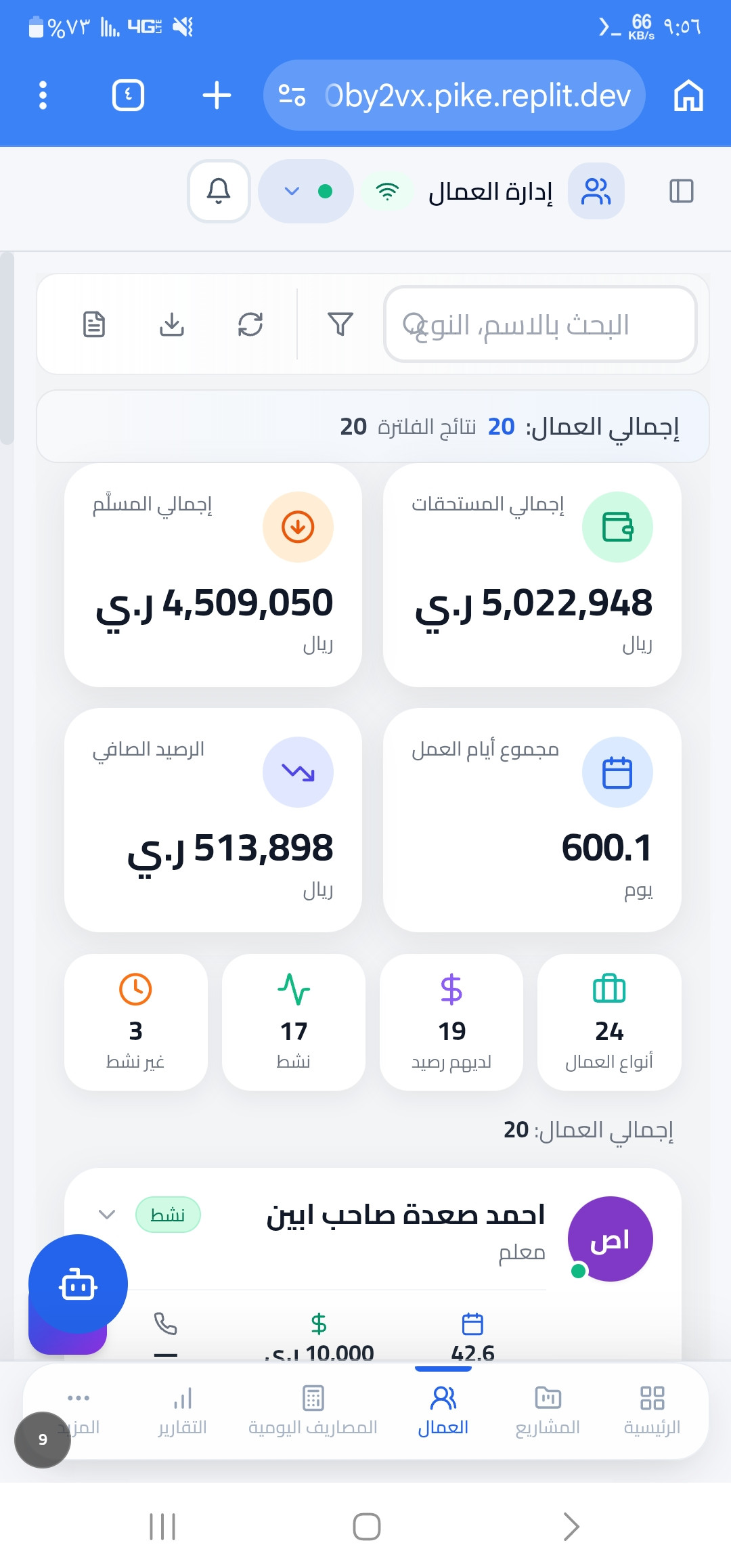Switch to the المصاريف اليومية tab
Screen dimensions: 731x1568
click(x=313, y=1411)
